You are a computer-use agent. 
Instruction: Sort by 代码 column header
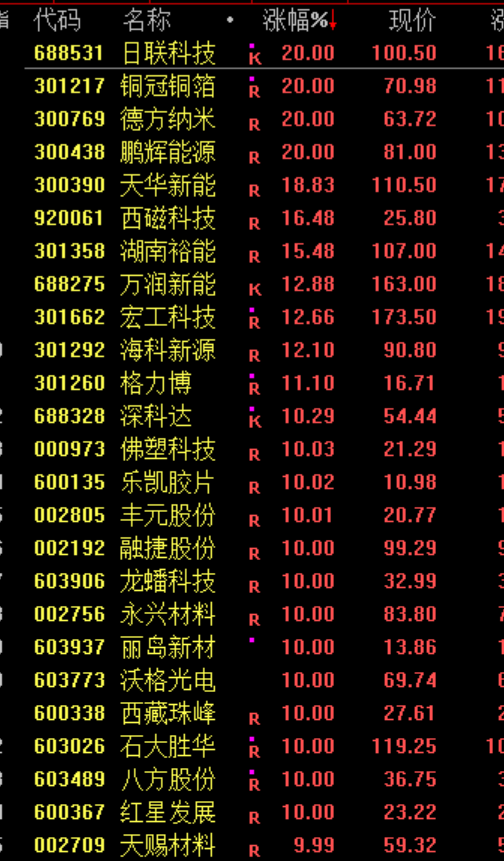(57, 21)
